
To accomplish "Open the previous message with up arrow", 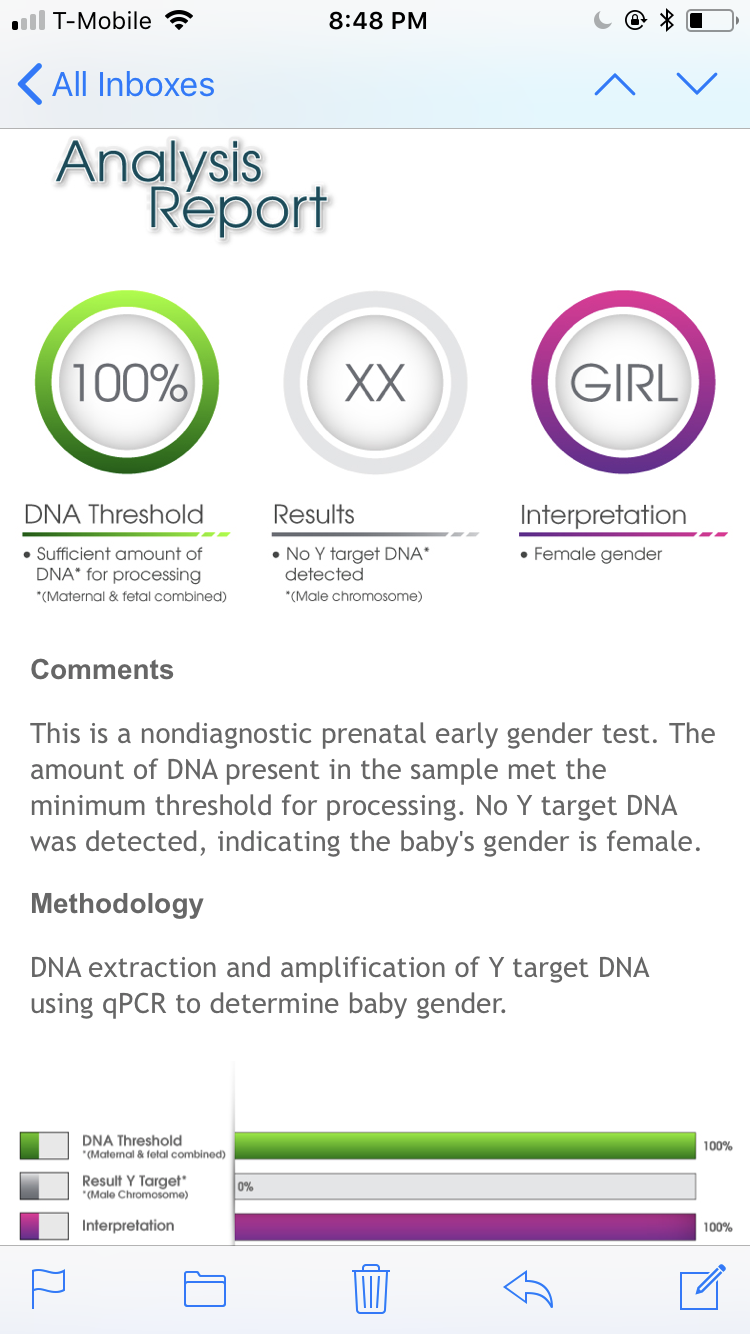I will click(615, 85).
